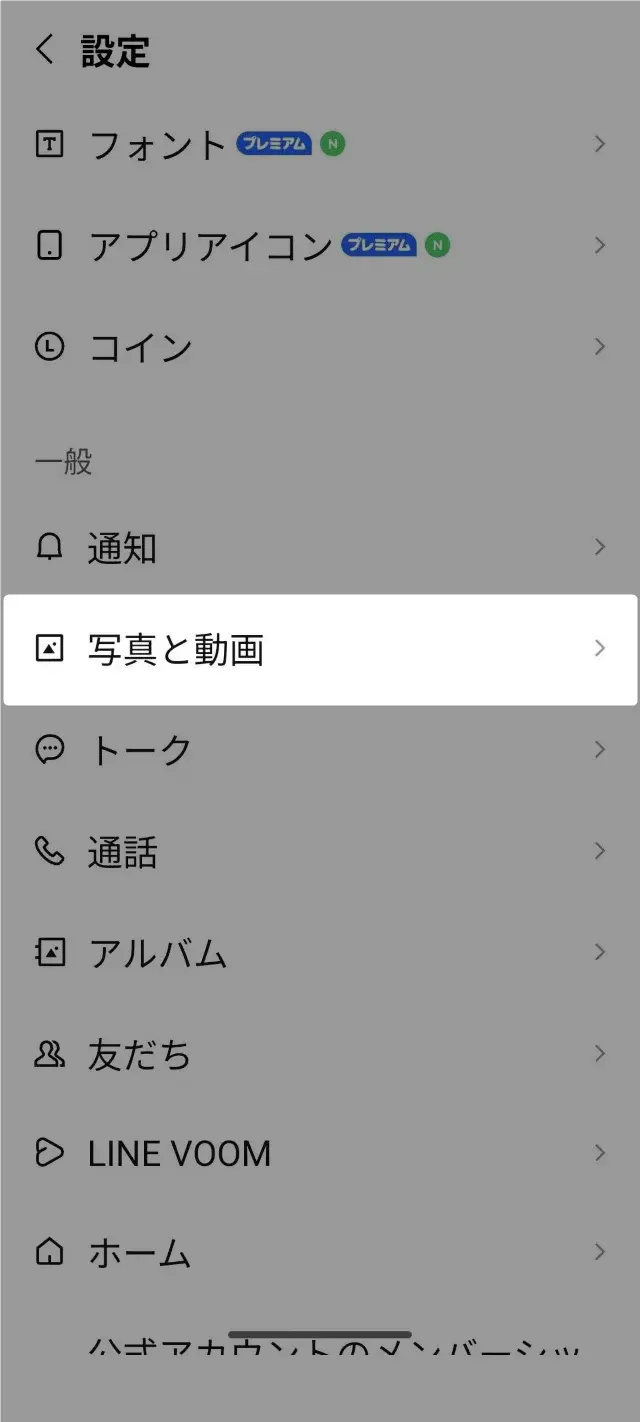Screen dimensions: 640x1422
Task: Open 通話 settings
Action: pos(320,852)
